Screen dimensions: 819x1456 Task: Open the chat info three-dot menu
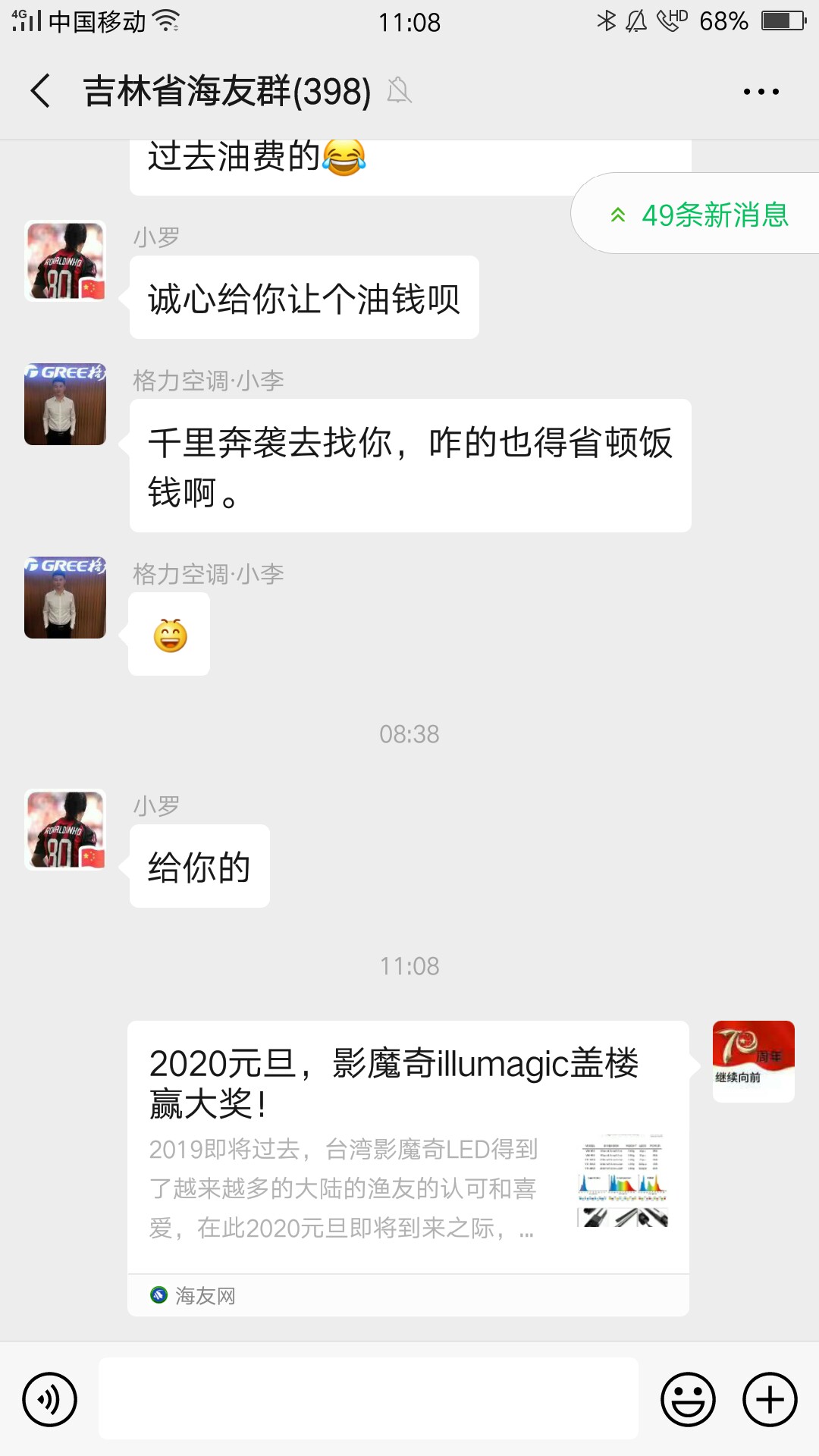coord(761,92)
